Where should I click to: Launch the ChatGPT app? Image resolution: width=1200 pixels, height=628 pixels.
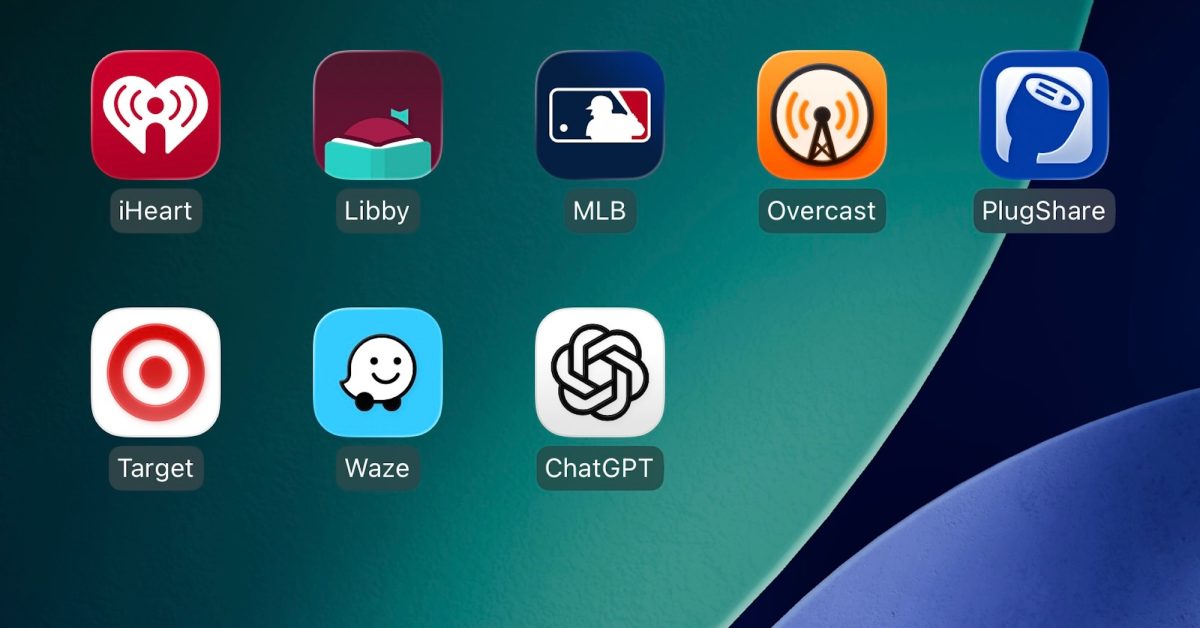[599, 372]
